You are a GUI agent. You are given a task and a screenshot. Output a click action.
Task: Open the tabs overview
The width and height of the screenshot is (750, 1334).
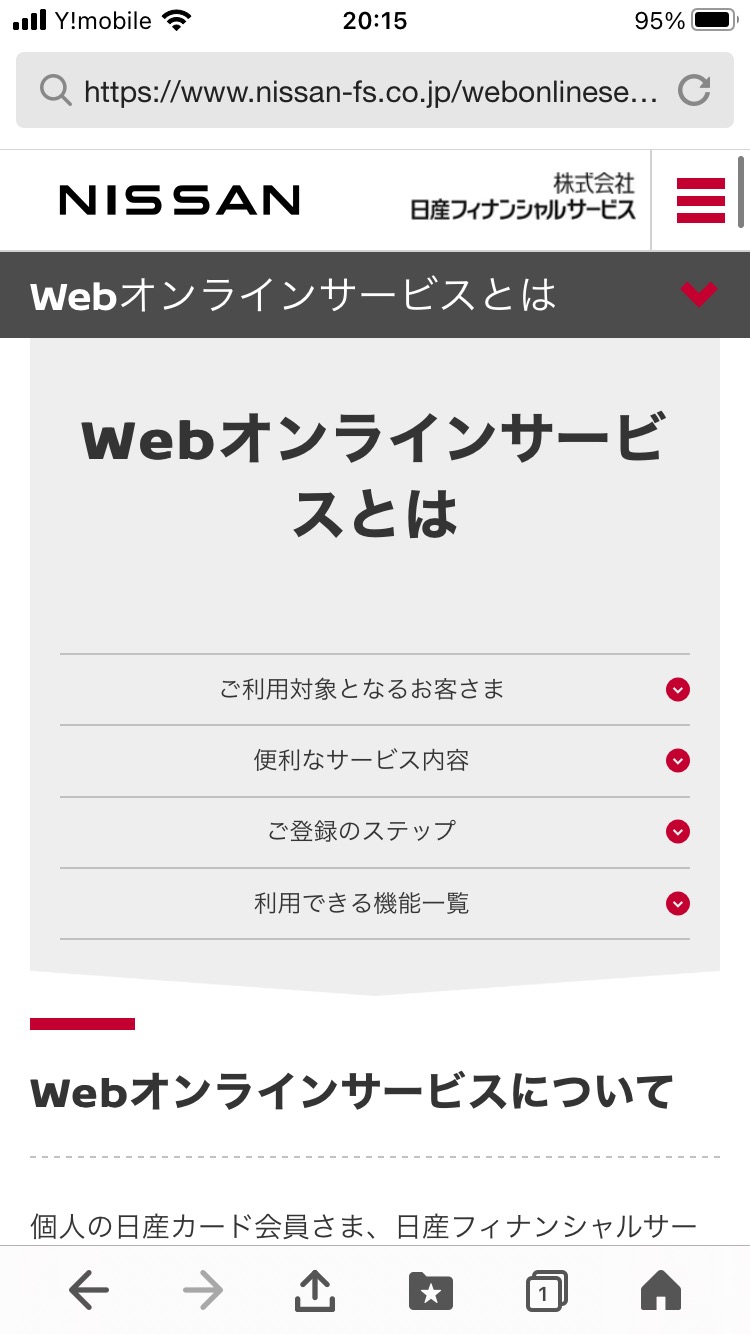click(x=546, y=1291)
